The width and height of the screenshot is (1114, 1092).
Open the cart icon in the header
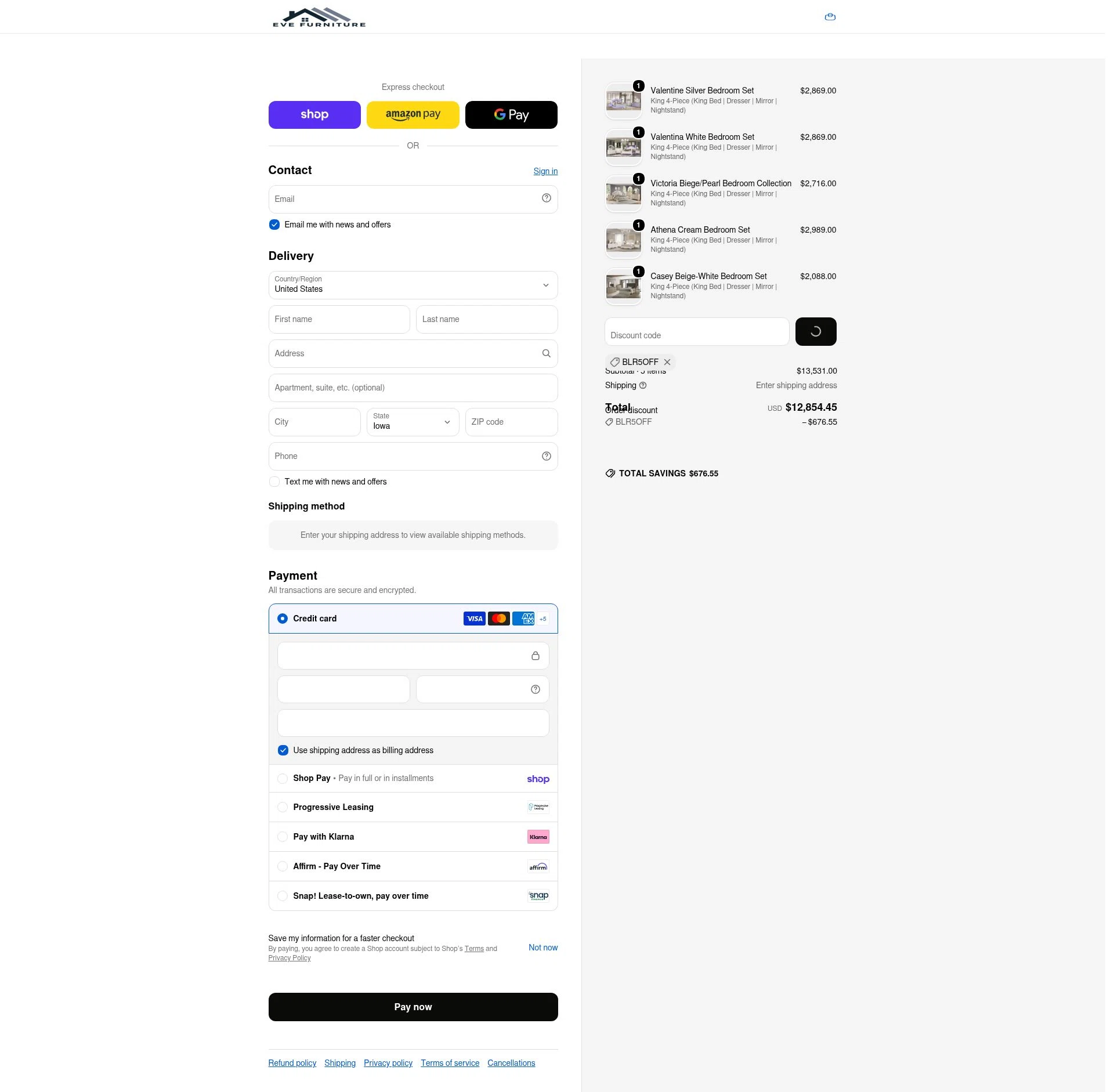[830, 17]
